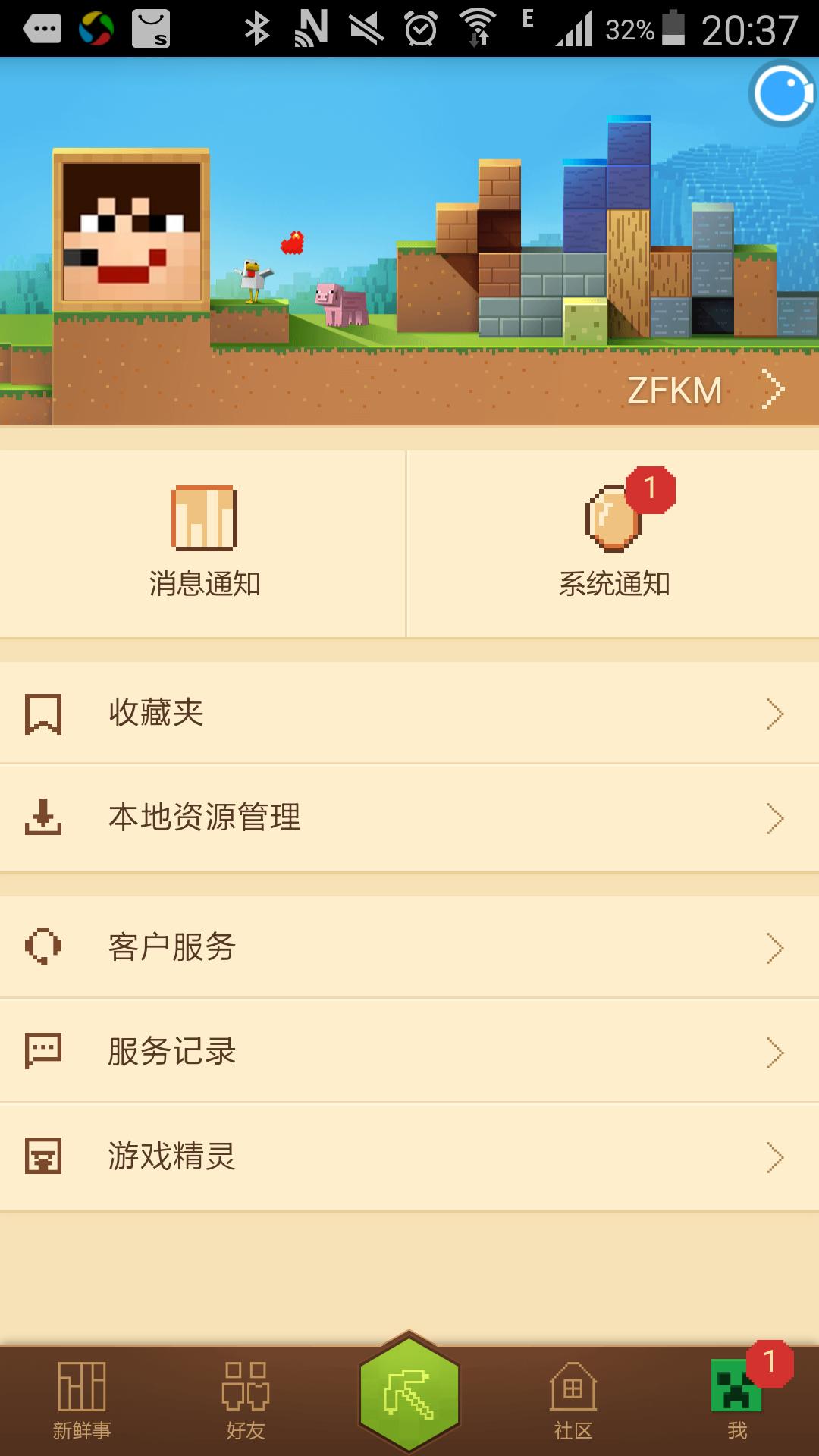
Task: Tap the blue circular floating icon
Action: tap(783, 94)
